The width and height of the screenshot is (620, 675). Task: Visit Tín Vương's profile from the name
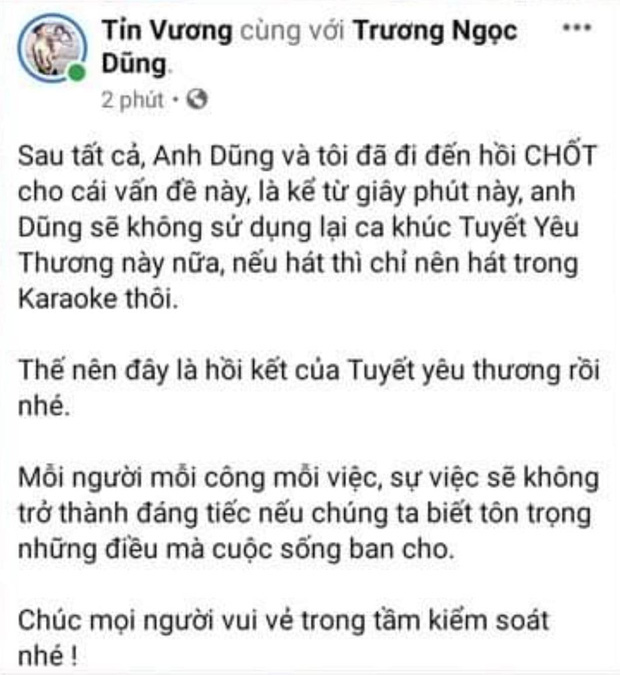click(x=167, y=31)
